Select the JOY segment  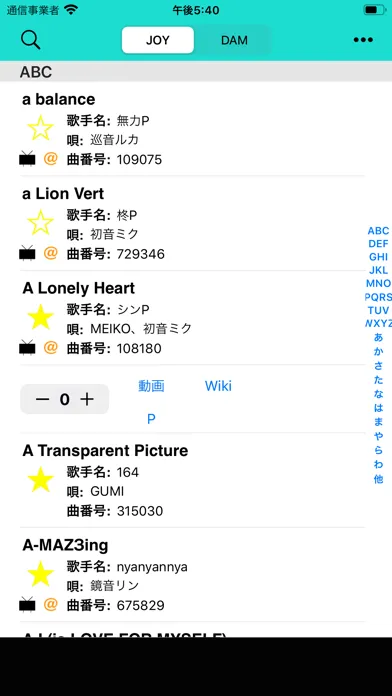click(158, 40)
